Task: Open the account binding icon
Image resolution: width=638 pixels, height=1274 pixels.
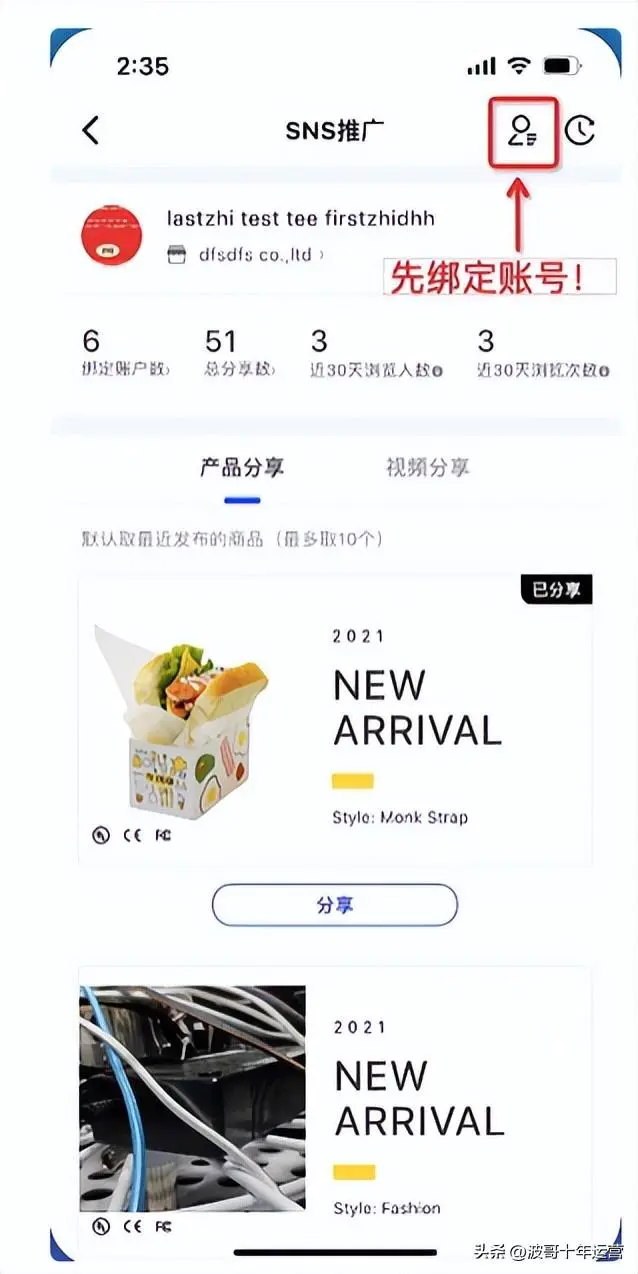Action: point(521,131)
